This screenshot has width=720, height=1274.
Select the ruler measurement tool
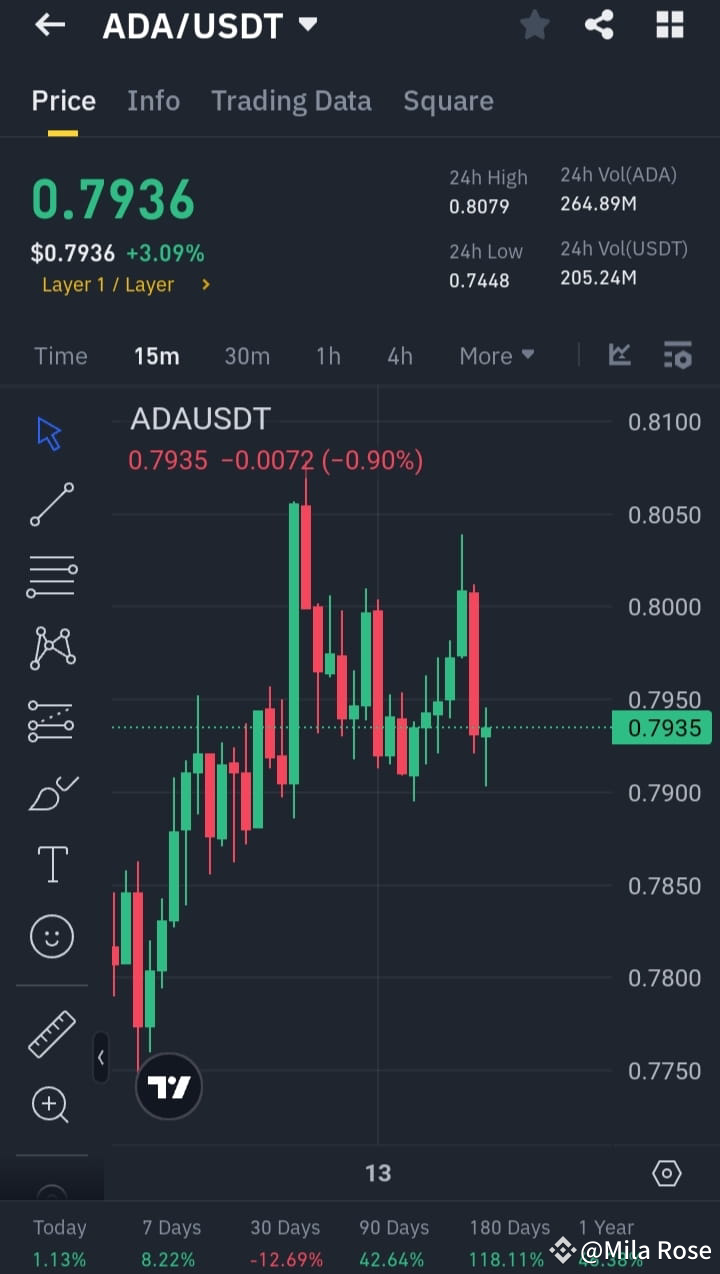pyautogui.click(x=51, y=1034)
